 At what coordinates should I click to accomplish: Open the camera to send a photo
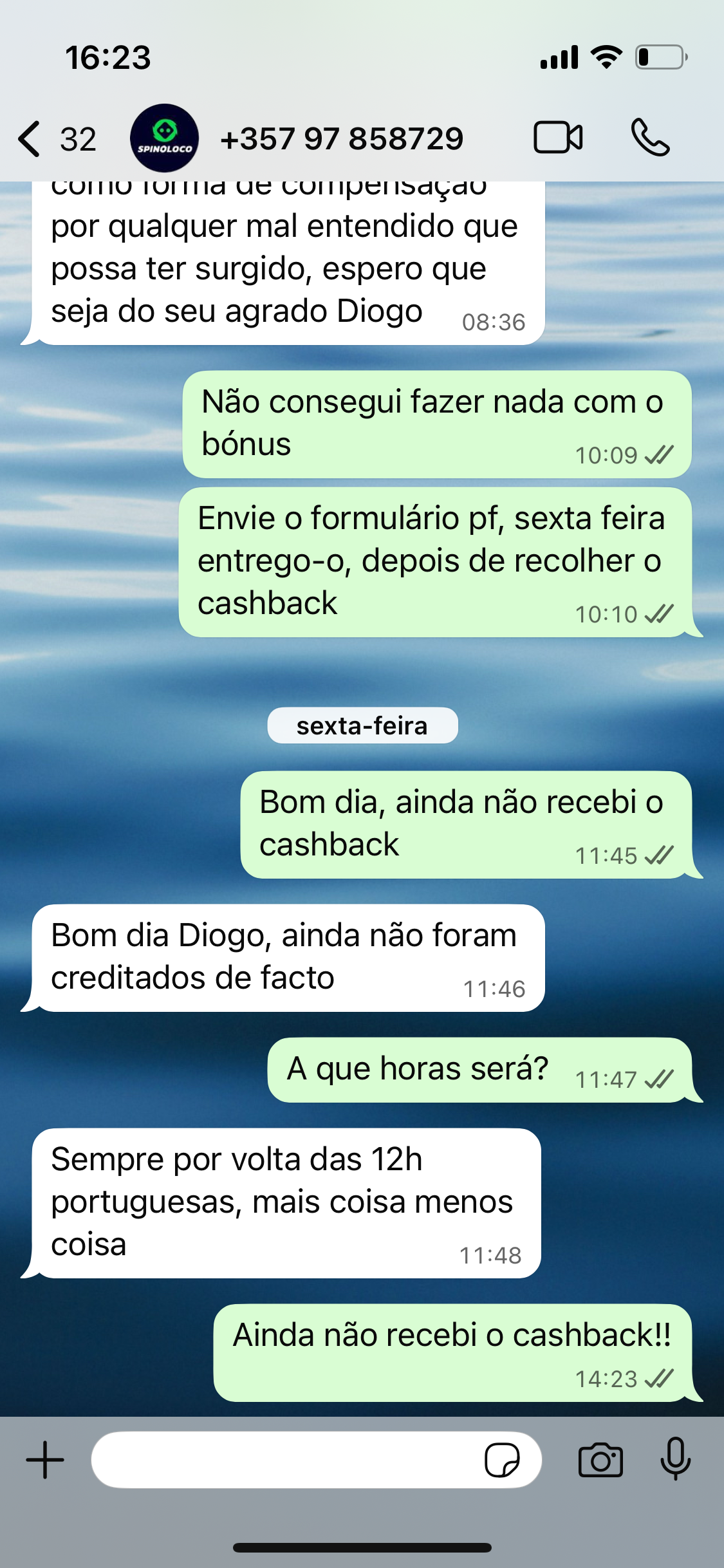point(600,1460)
